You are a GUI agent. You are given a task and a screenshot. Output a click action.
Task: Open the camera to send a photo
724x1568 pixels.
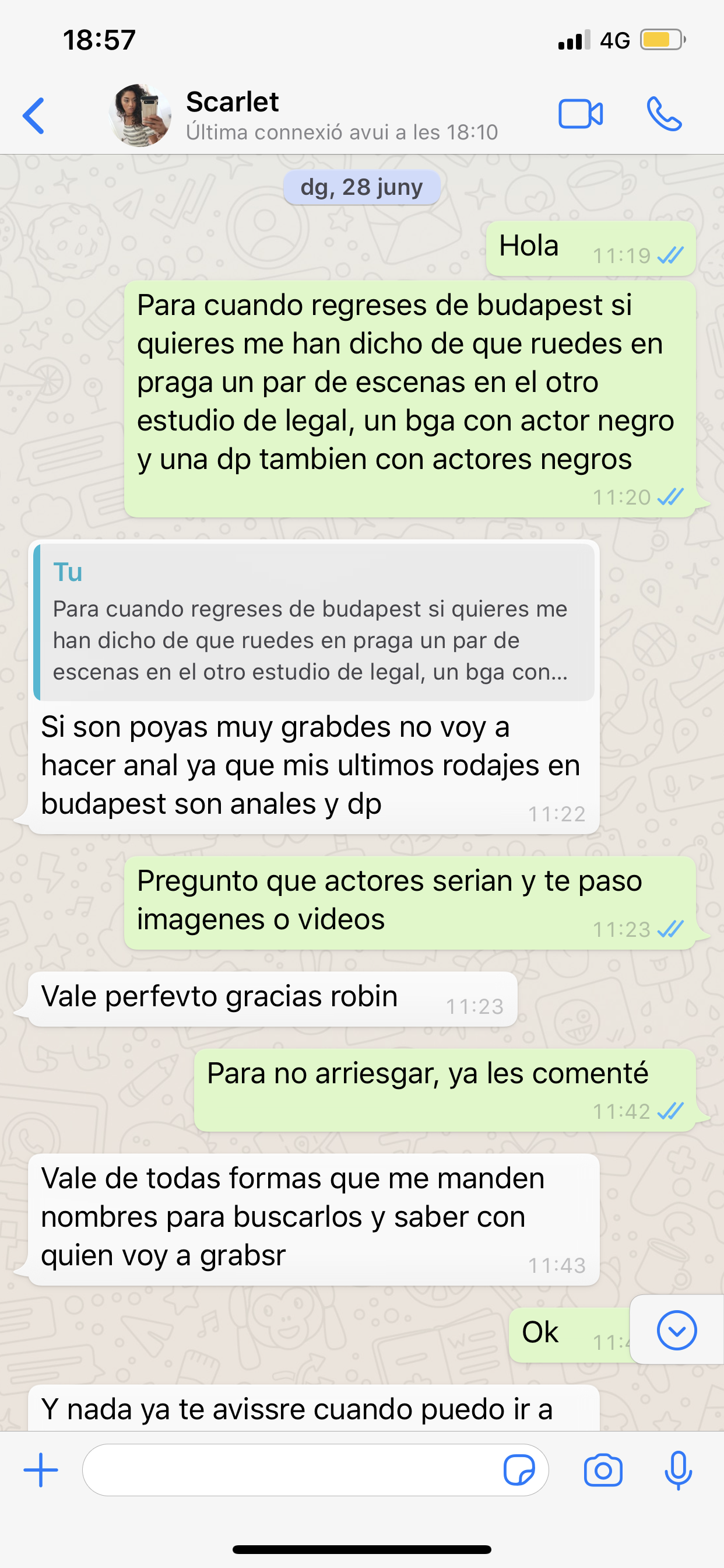(603, 1470)
